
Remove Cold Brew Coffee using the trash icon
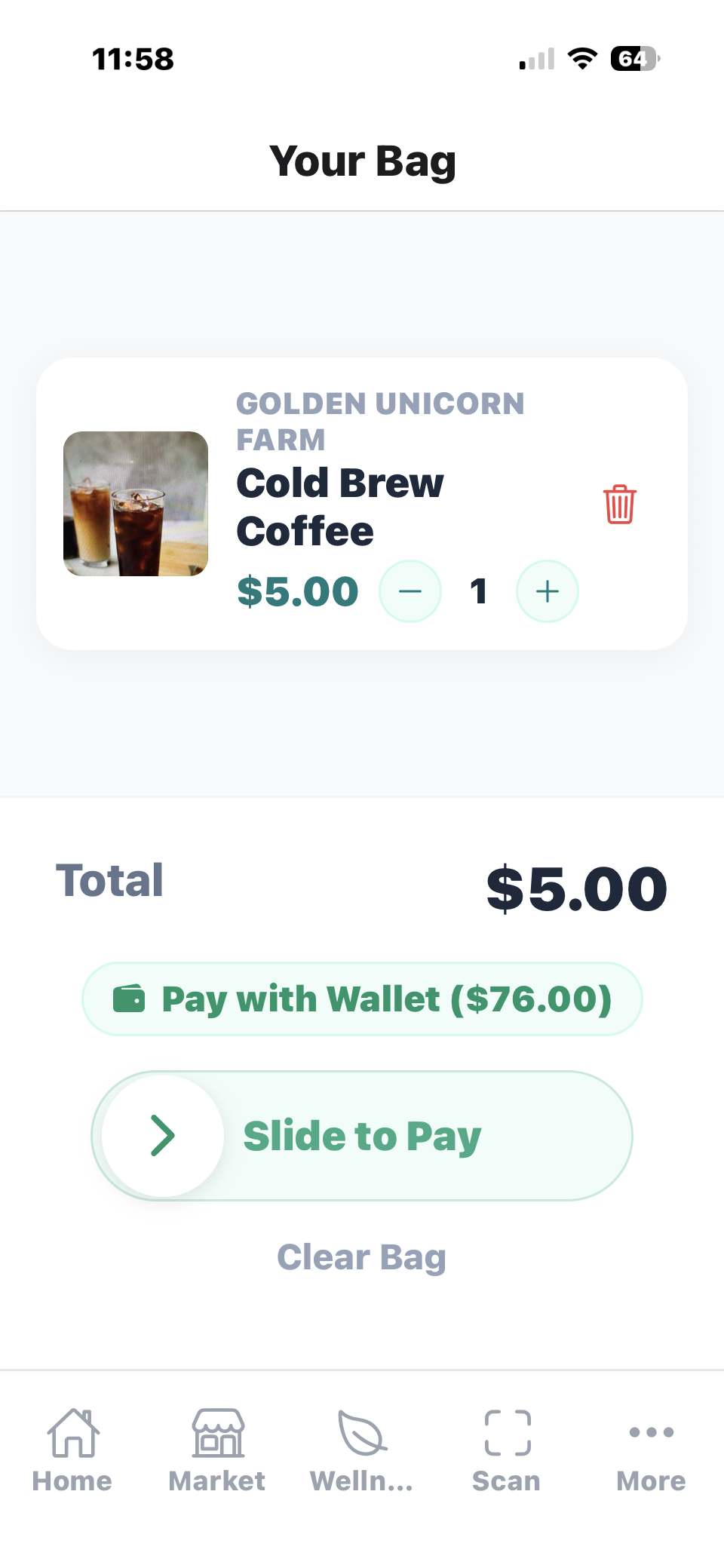[x=619, y=505]
